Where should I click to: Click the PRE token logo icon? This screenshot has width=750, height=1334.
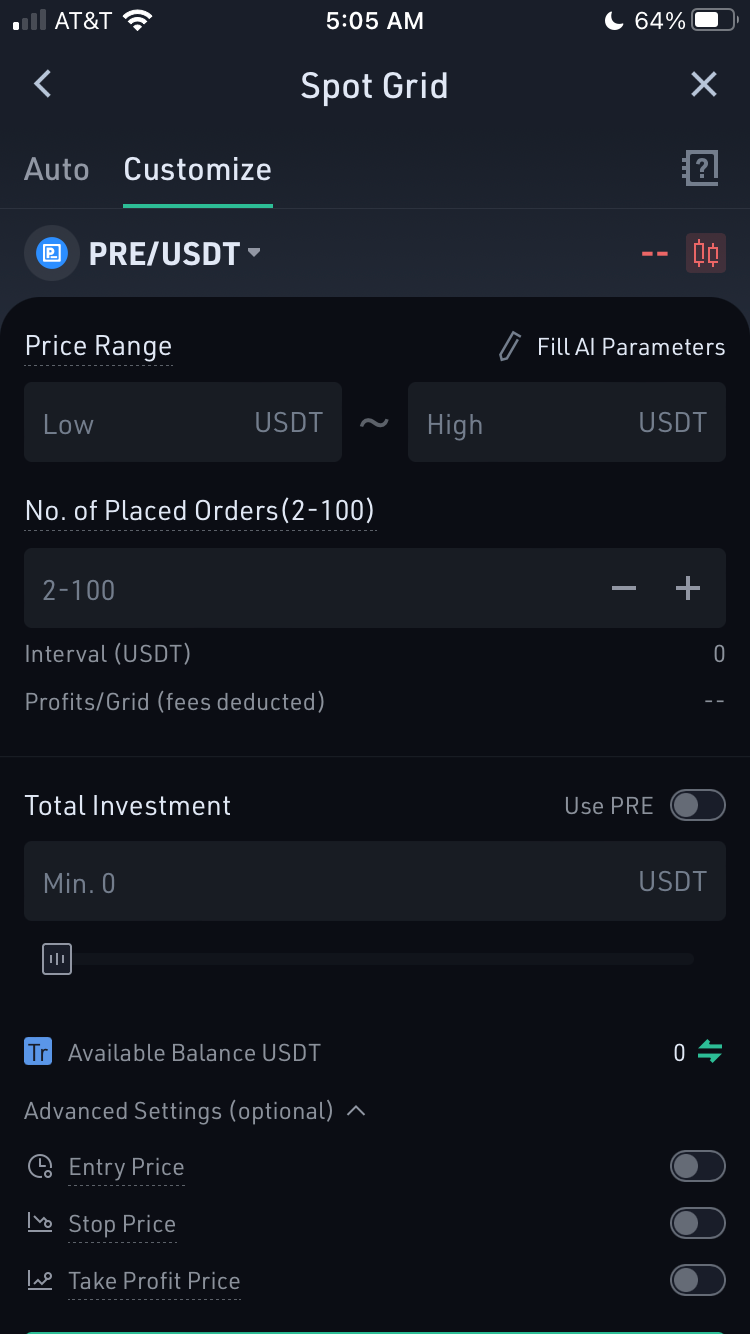click(51, 253)
